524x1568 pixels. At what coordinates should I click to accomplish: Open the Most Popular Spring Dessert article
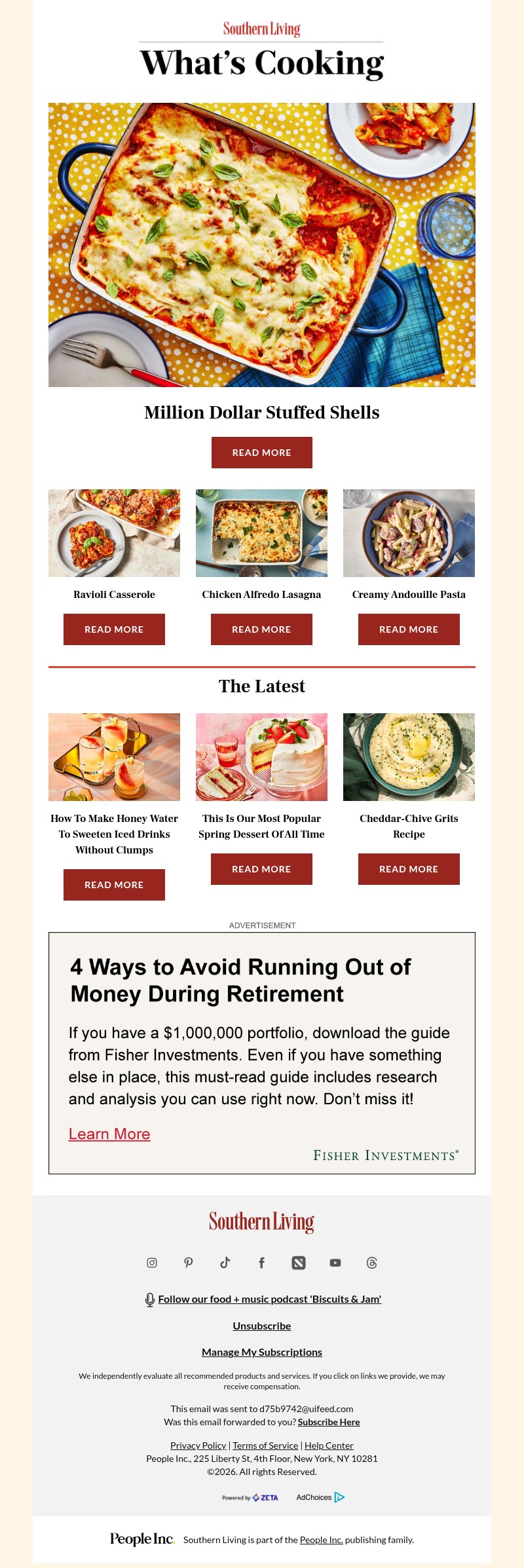(261, 869)
